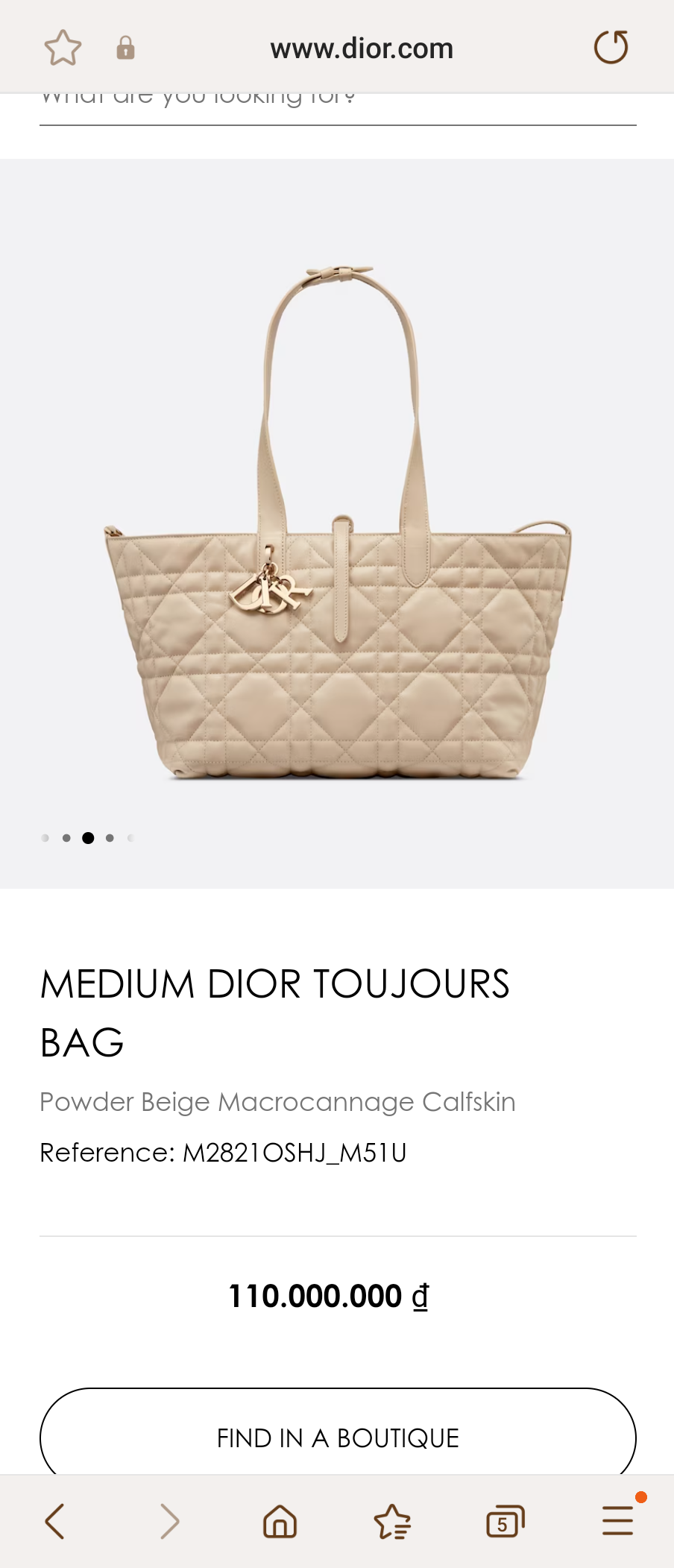Open the tab switcher showing 5 tabs

click(x=505, y=1520)
